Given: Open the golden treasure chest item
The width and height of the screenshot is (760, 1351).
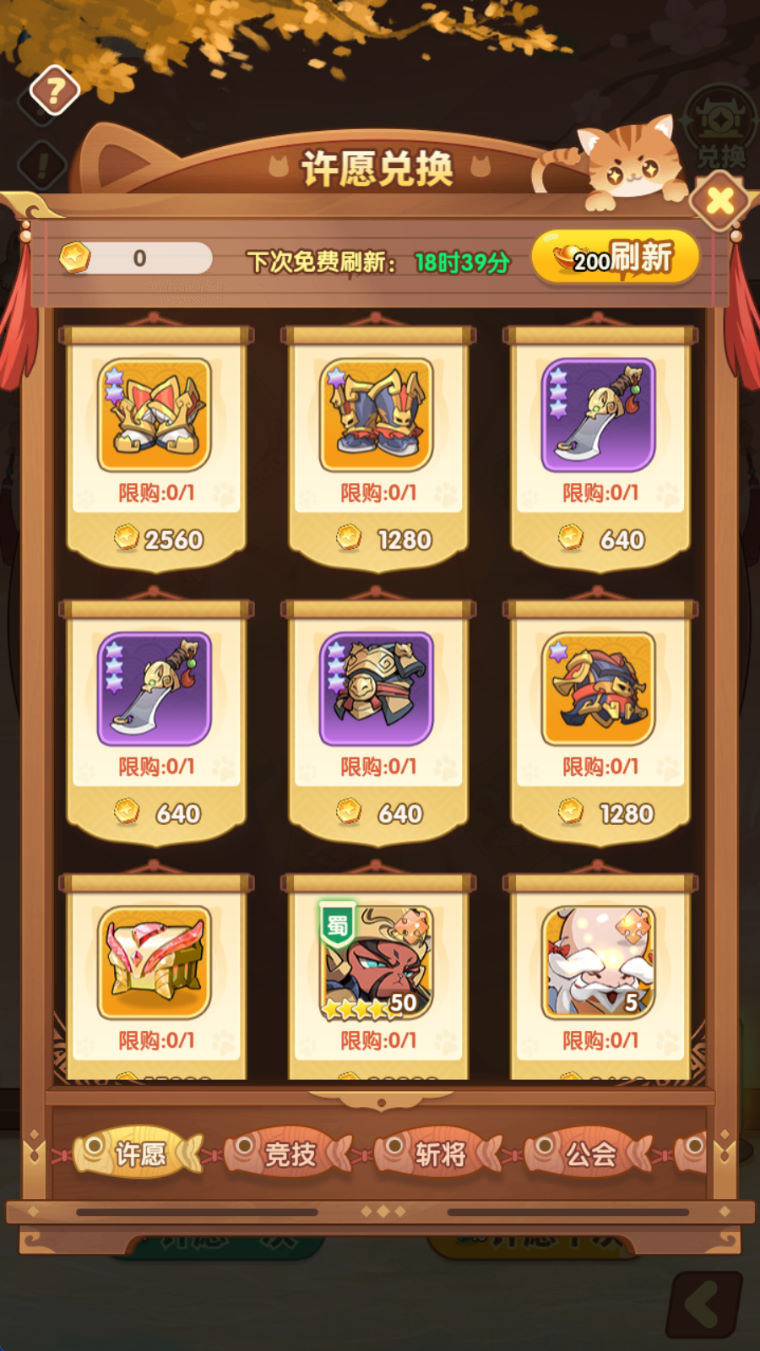Looking at the screenshot, I should [154, 962].
